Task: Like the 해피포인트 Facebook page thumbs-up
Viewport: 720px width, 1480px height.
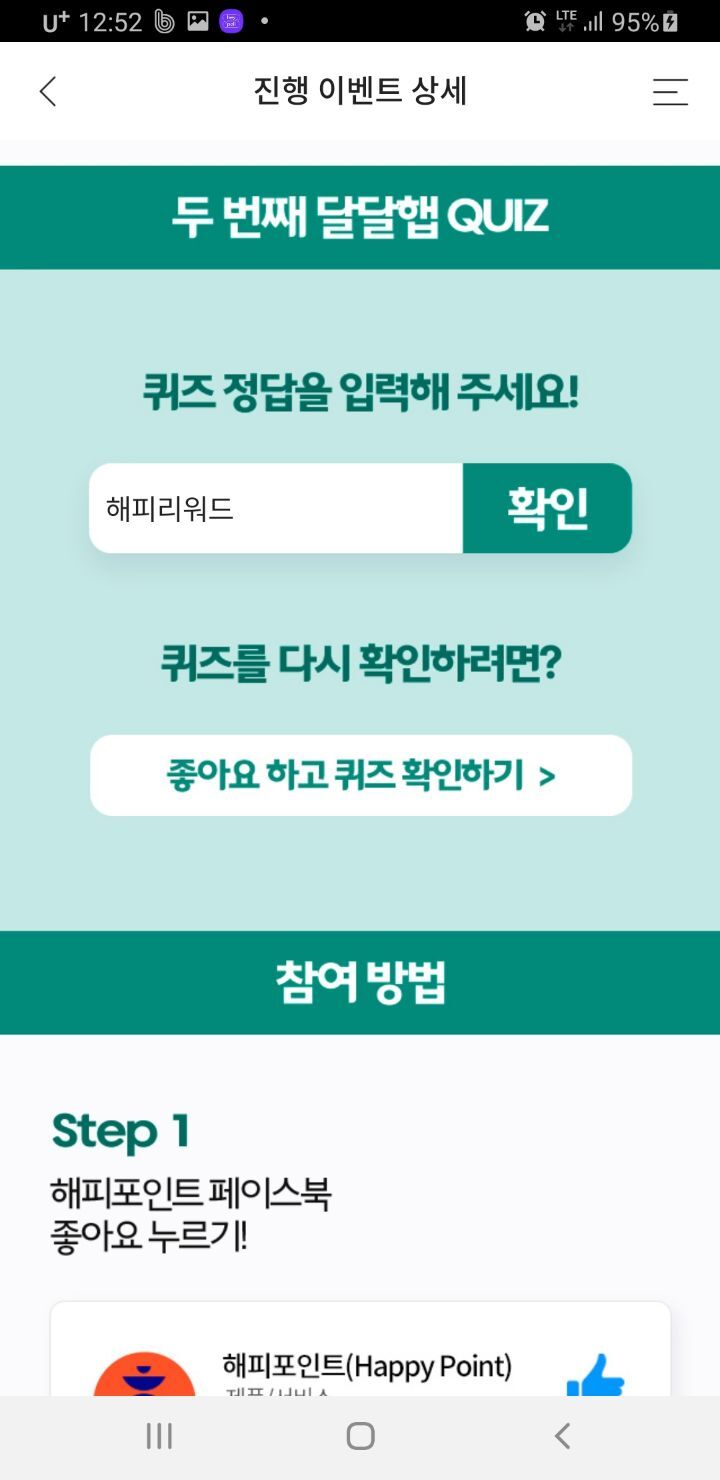Action: [x=595, y=1375]
